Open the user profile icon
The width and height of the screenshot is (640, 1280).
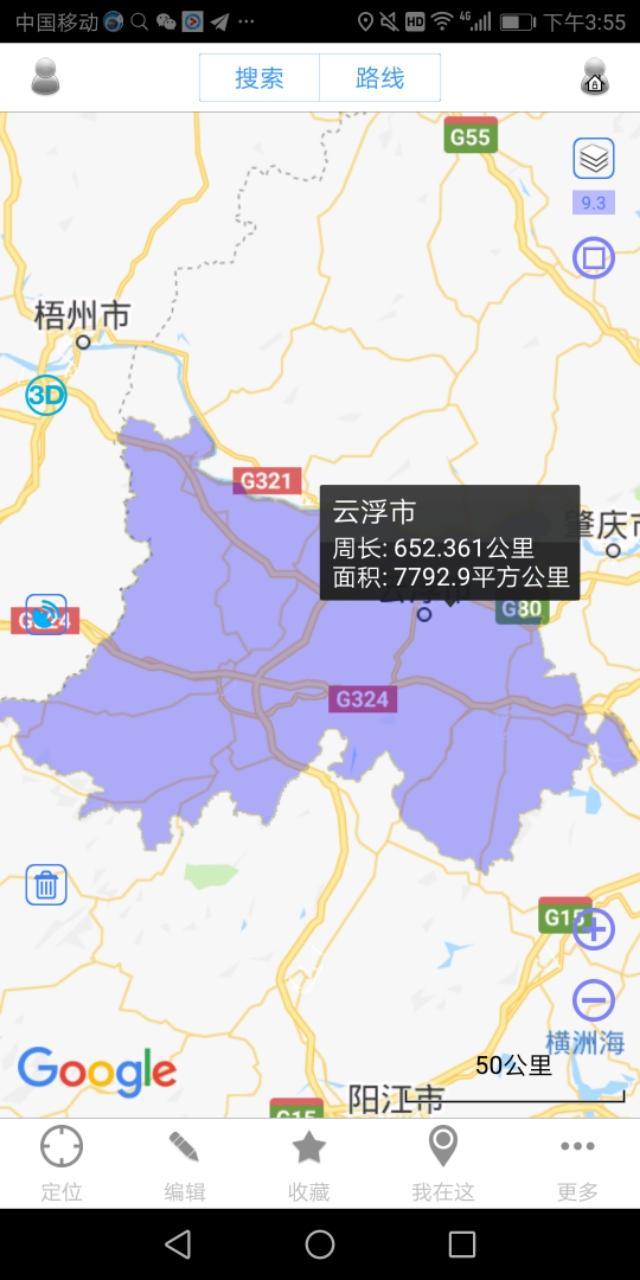pos(45,77)
